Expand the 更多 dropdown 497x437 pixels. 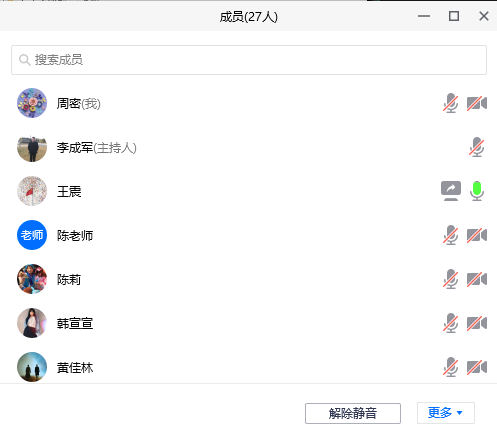(x=446, y=413)
